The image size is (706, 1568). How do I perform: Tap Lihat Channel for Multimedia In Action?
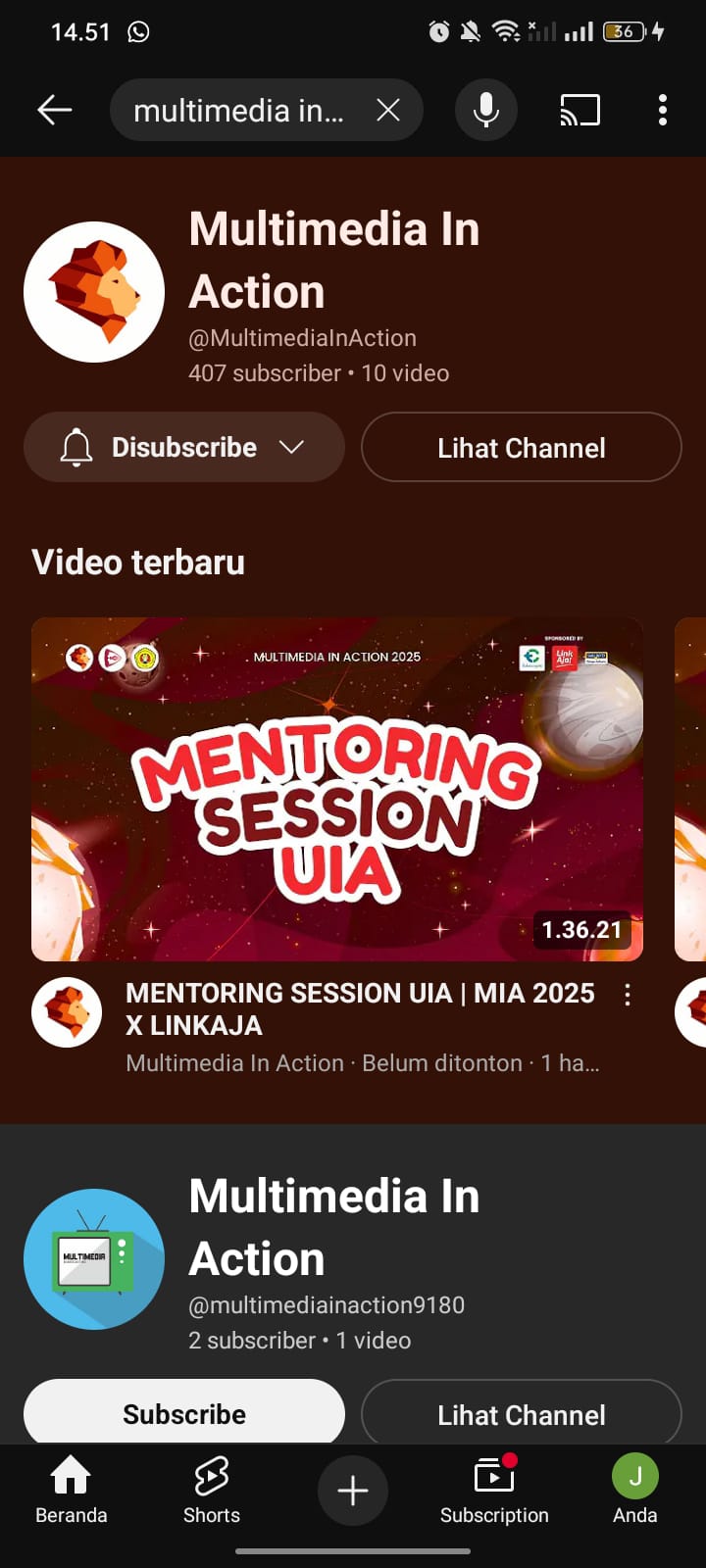pos(521,447)
